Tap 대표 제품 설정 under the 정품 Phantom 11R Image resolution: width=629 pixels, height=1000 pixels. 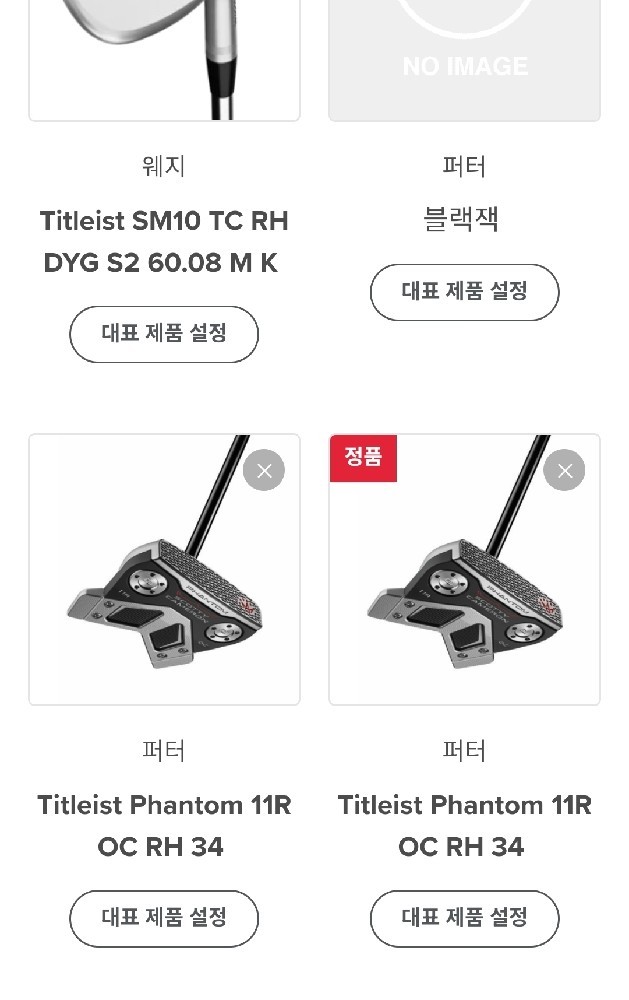[x=464, y=918]
